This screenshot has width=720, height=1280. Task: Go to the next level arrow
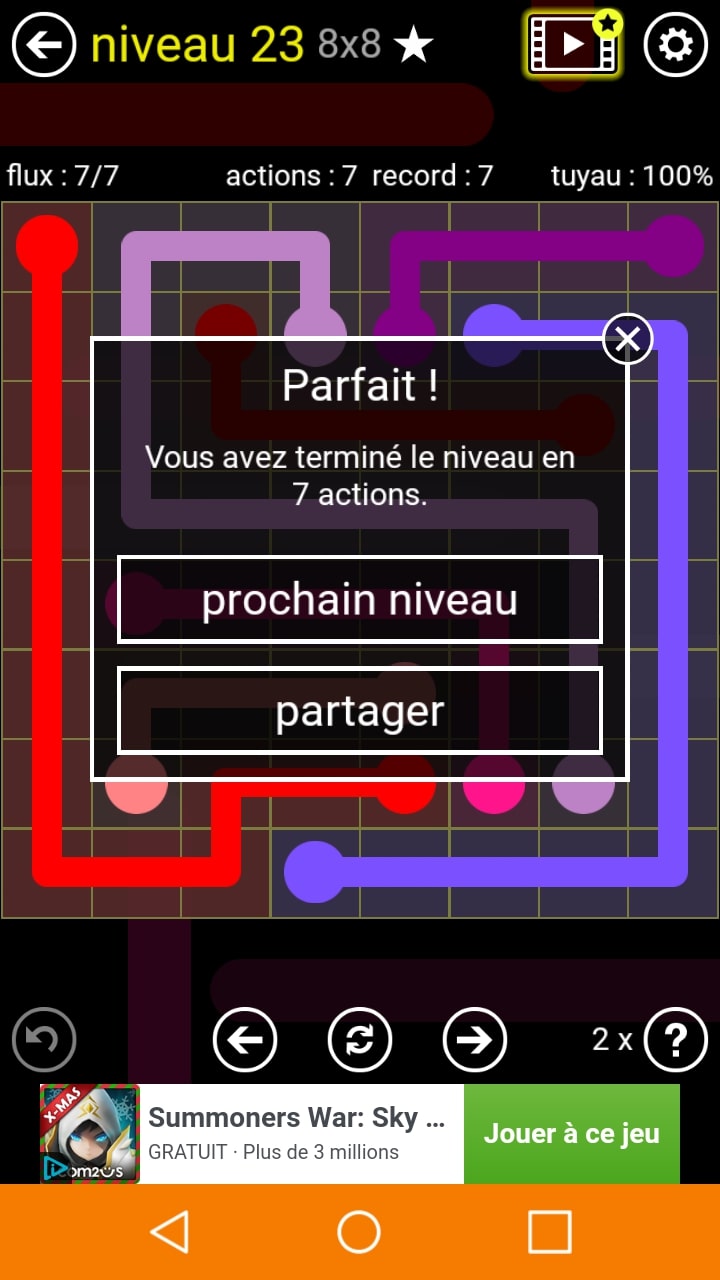tap(475, 1040)
